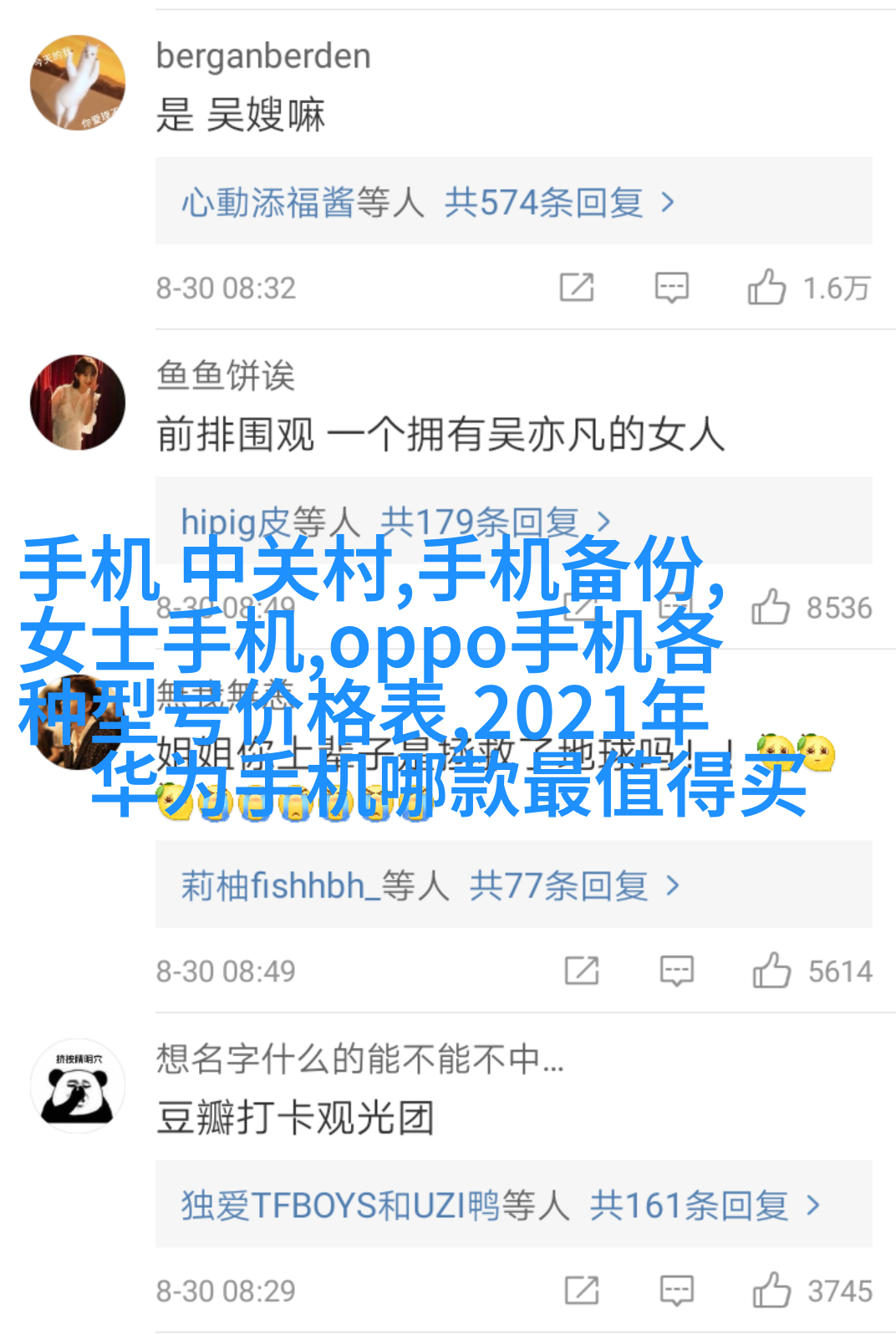Reply to the 豆瓣打卡观光团 comment
Image resolution: width=896 pixels, height=1335 pixels.
(x=676, y=1290)
